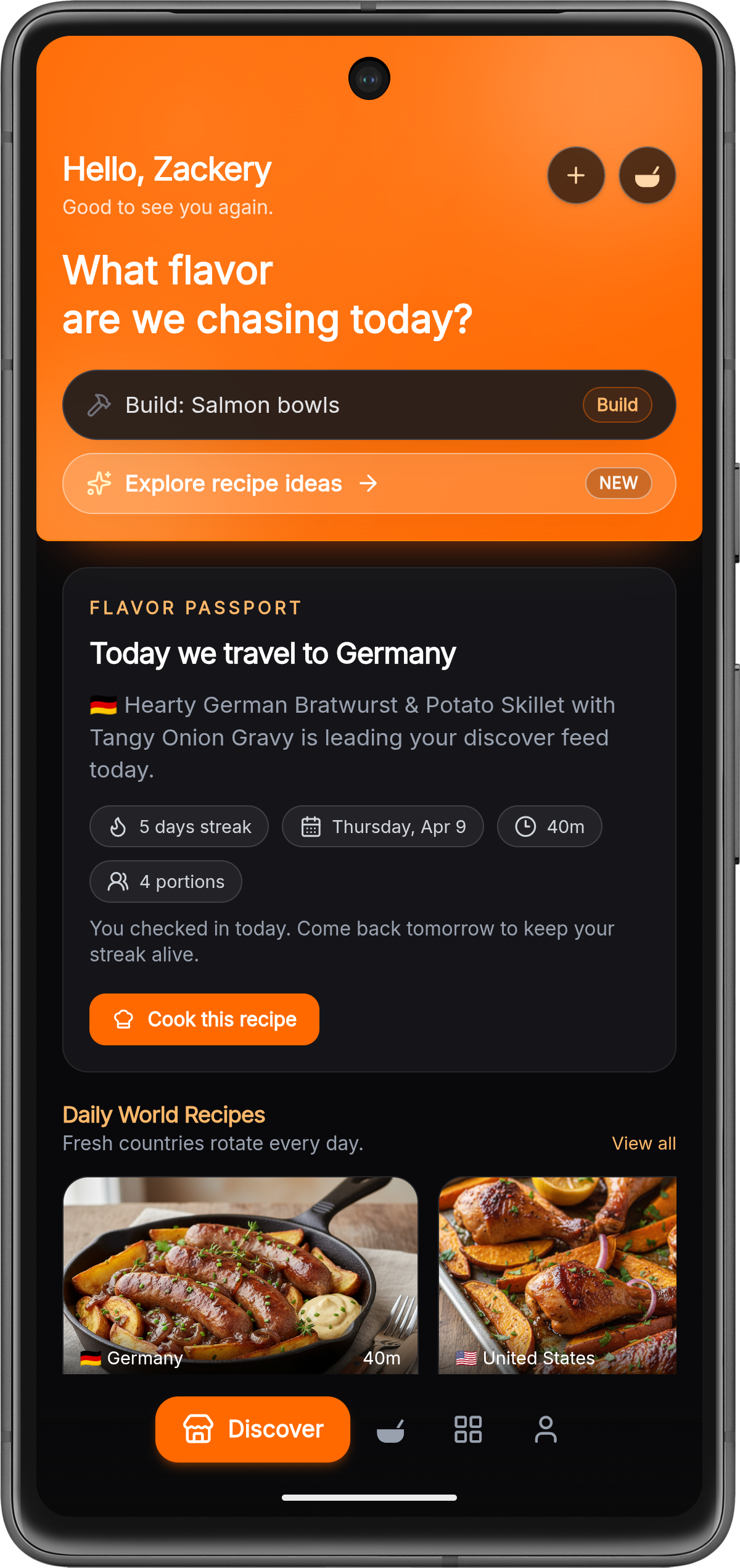Open the bowl icon in the header
The height and width of the screenshot is (1568, 740).
647,175
